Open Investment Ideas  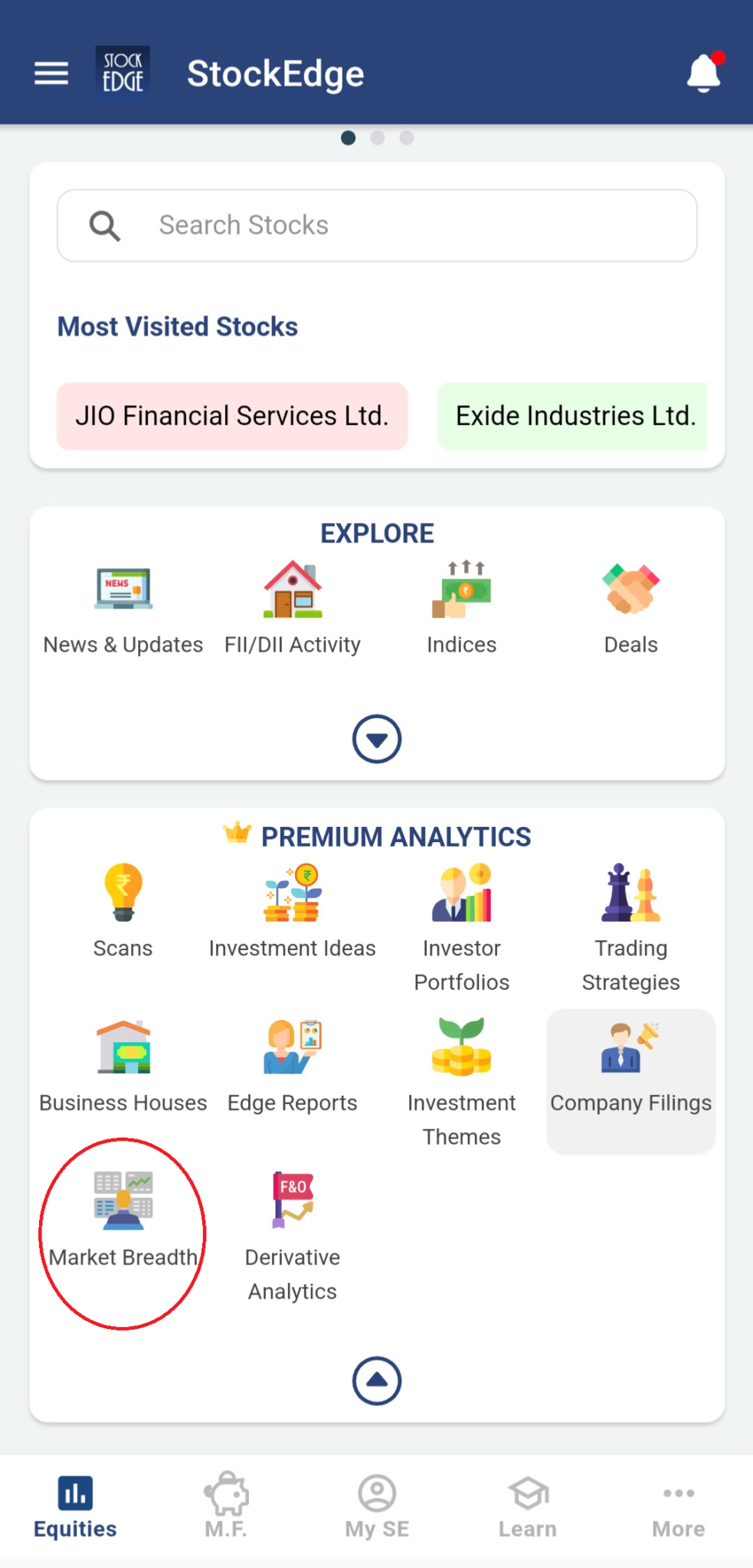[x=293, y=911]
